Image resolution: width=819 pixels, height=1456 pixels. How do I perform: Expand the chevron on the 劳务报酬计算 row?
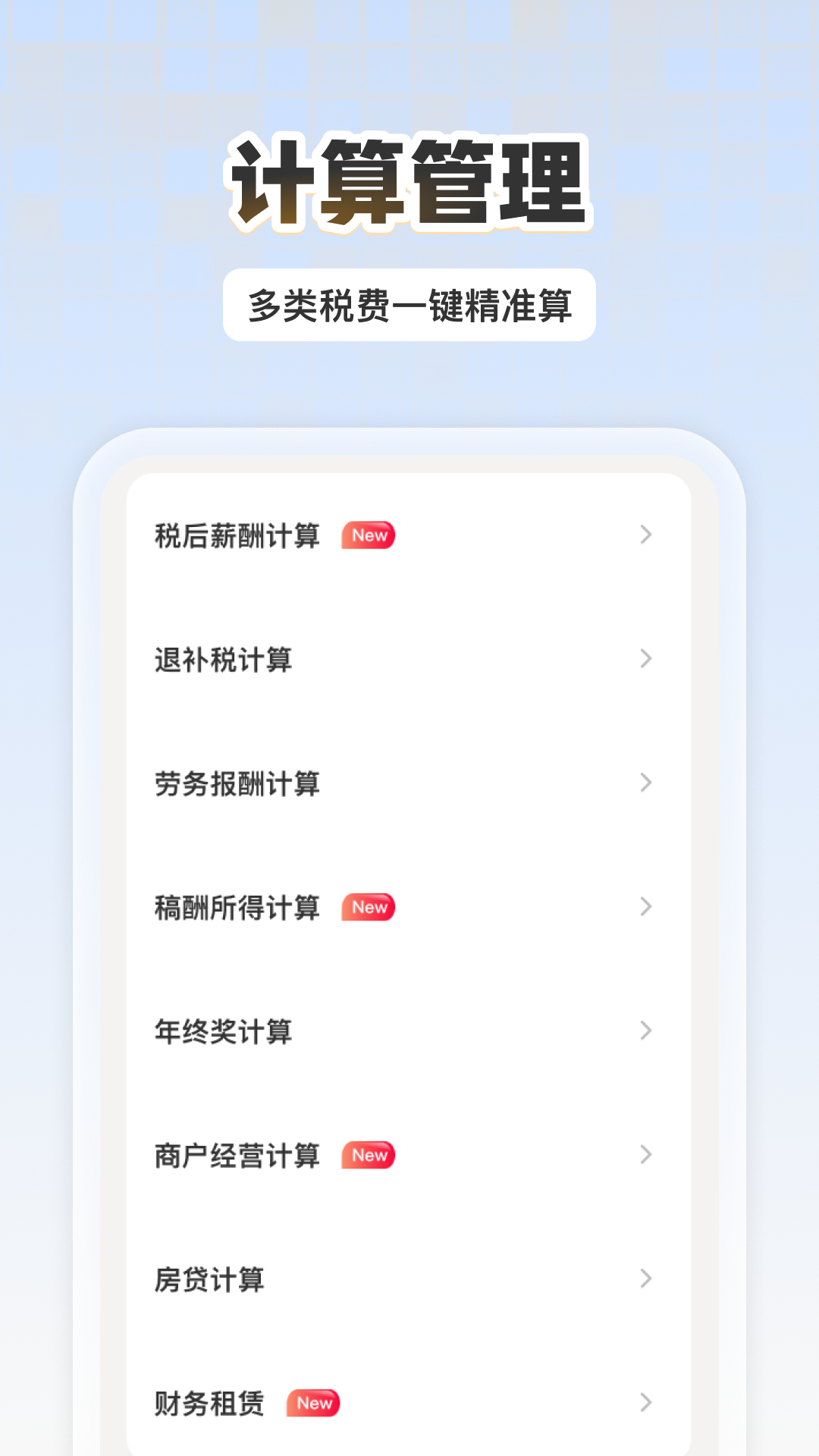[x=646, y=783]
